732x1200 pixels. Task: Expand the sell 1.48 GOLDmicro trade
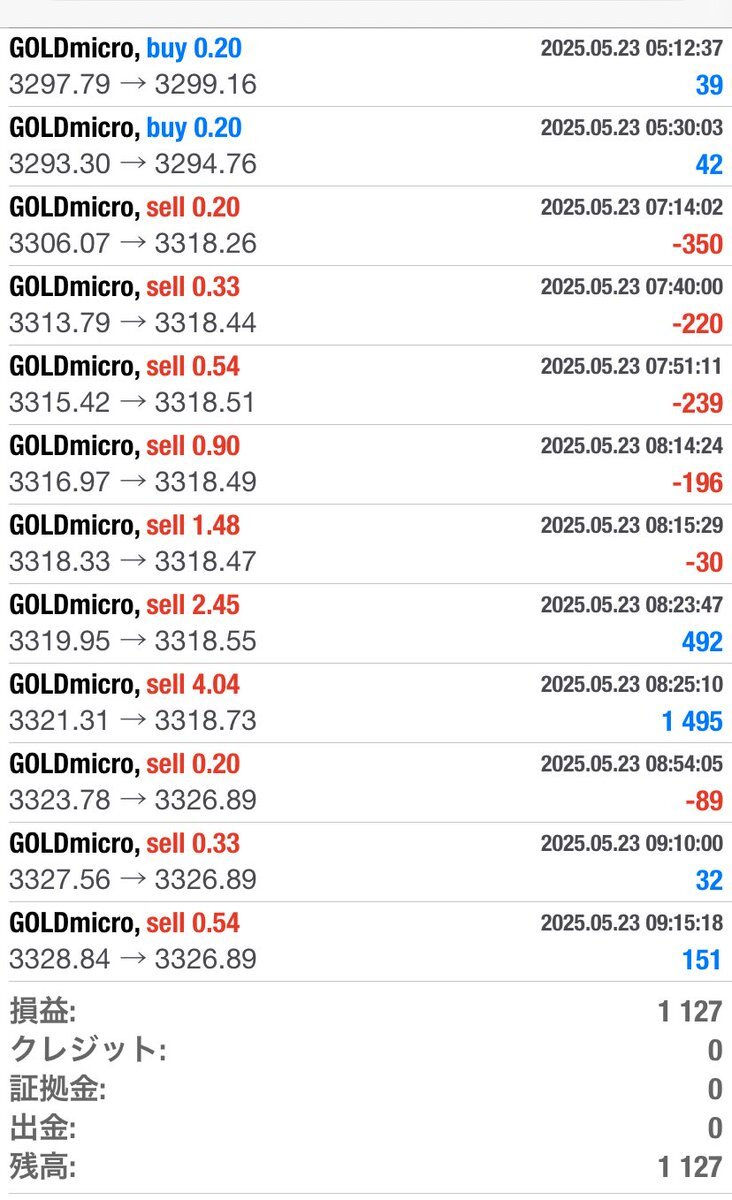[366, 544]
